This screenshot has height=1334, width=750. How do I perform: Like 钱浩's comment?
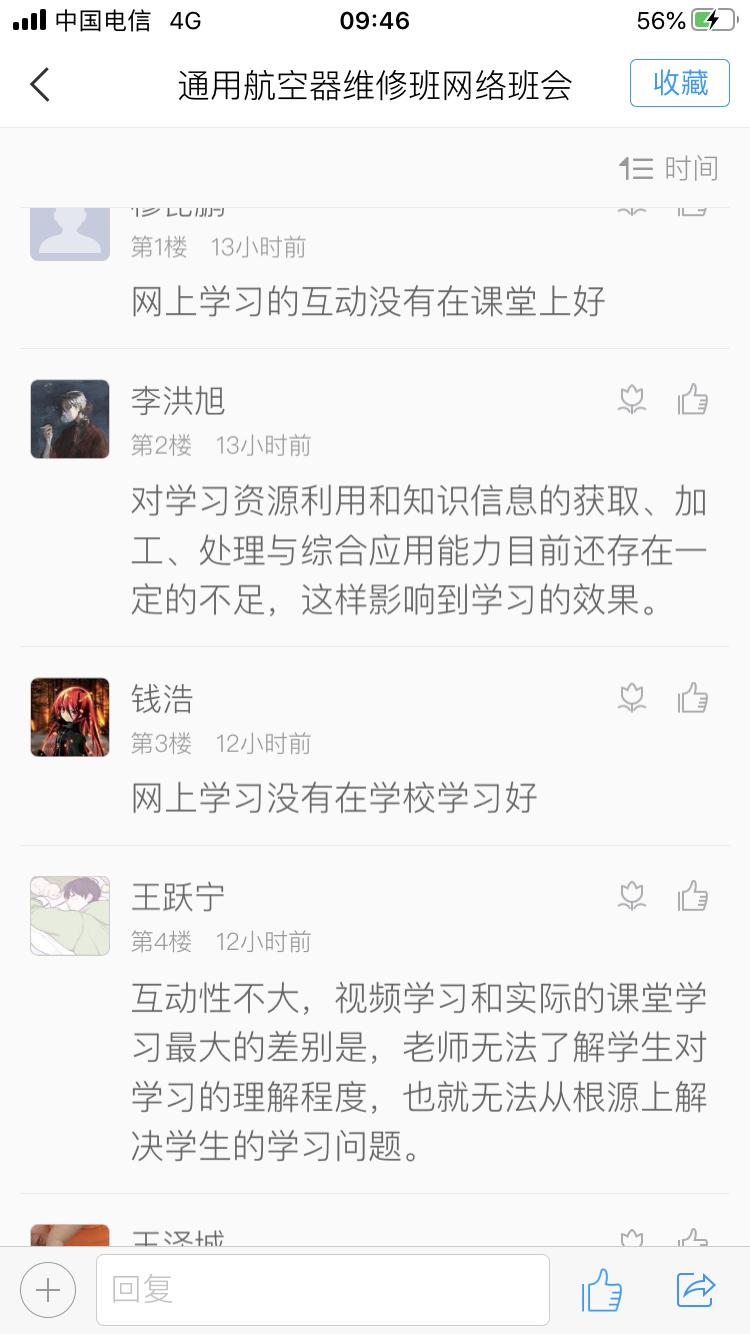693,697
